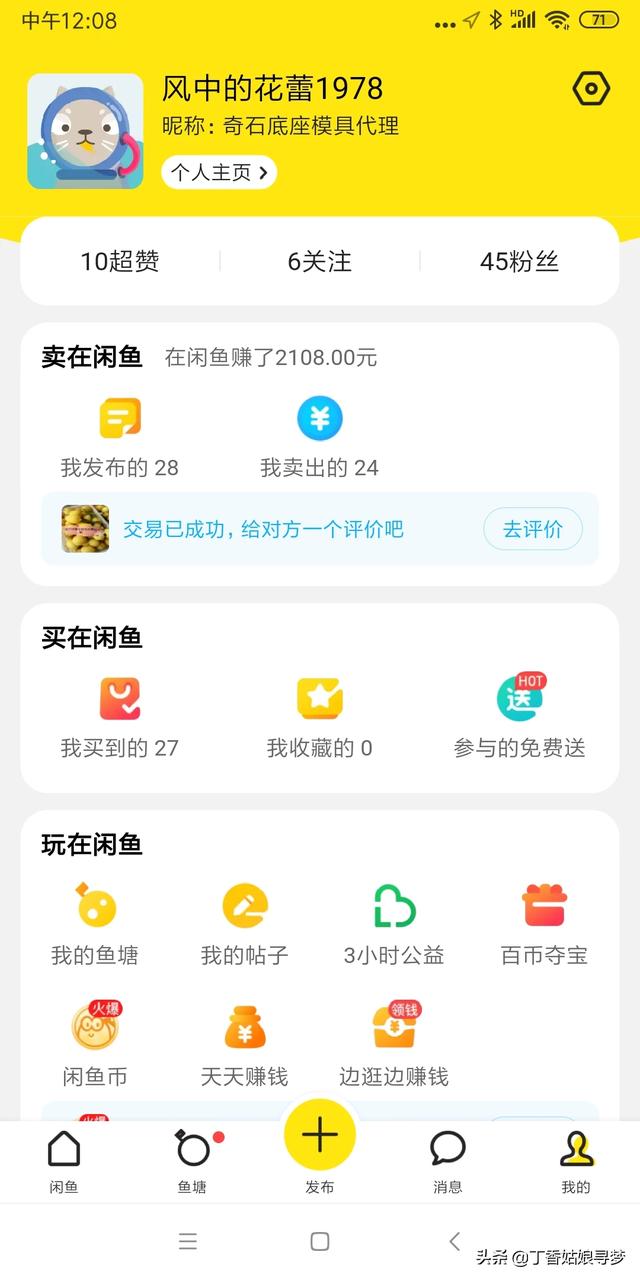This screenshot has width=640, height=1280.
Task: Open 天天赚钱 daily earnings
Action: click(245, 1045)
